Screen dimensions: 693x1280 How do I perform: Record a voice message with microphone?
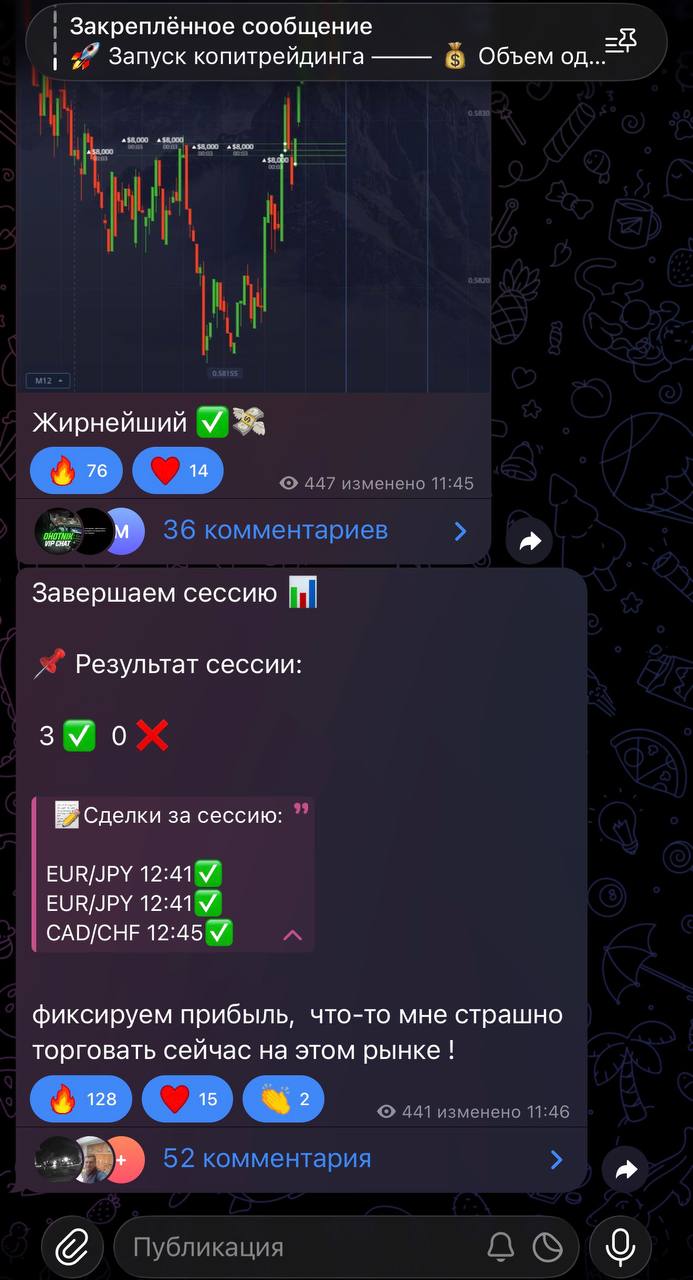pos(621,1246)
